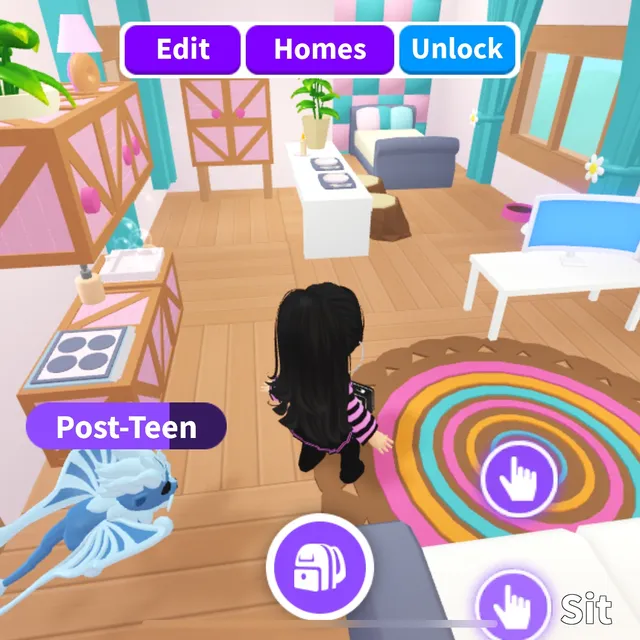Open the backpack inventory
This screenshot has width=640, height=640.
click(319, 569)
